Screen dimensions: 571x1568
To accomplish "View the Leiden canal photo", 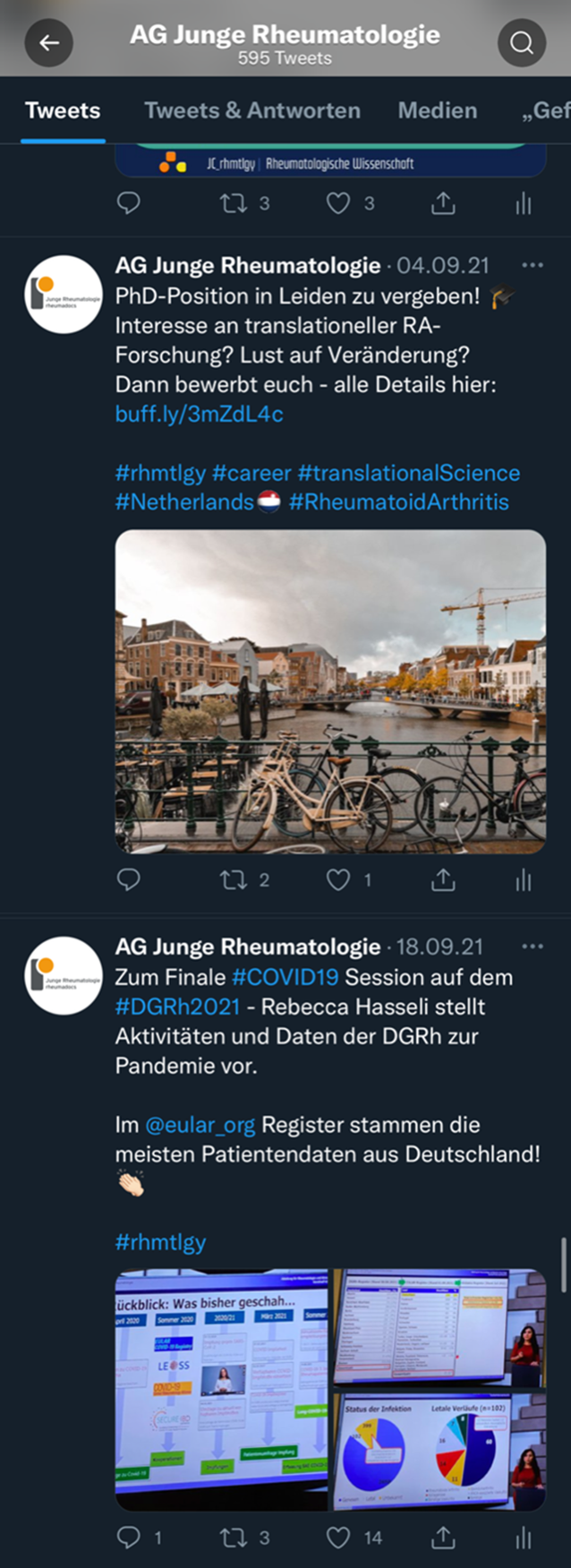I will point(330,691).
